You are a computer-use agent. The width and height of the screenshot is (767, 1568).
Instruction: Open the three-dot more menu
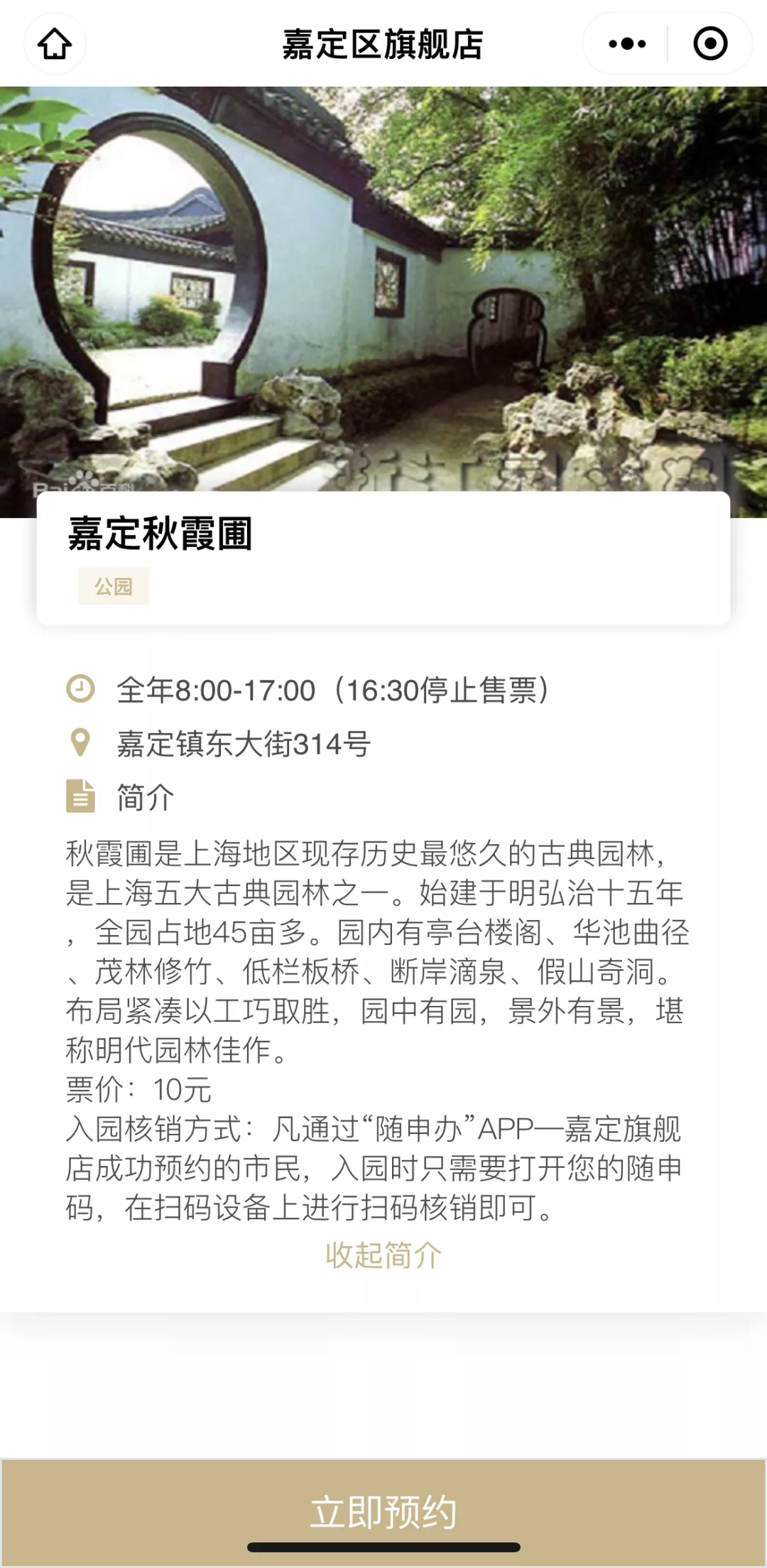pyautogui.click(x=627, y=44)
